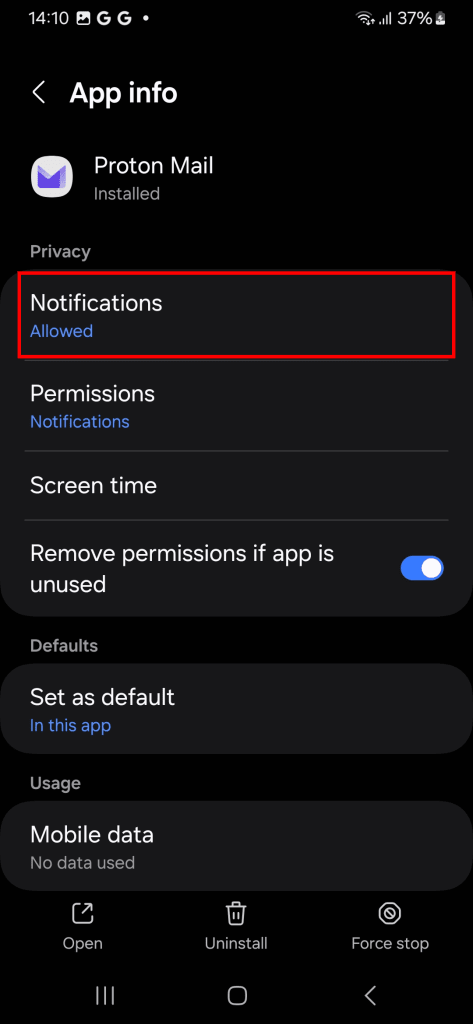Open recent apps from navigation bar
The image size is (473, 1024).
(x=105, y=995)
